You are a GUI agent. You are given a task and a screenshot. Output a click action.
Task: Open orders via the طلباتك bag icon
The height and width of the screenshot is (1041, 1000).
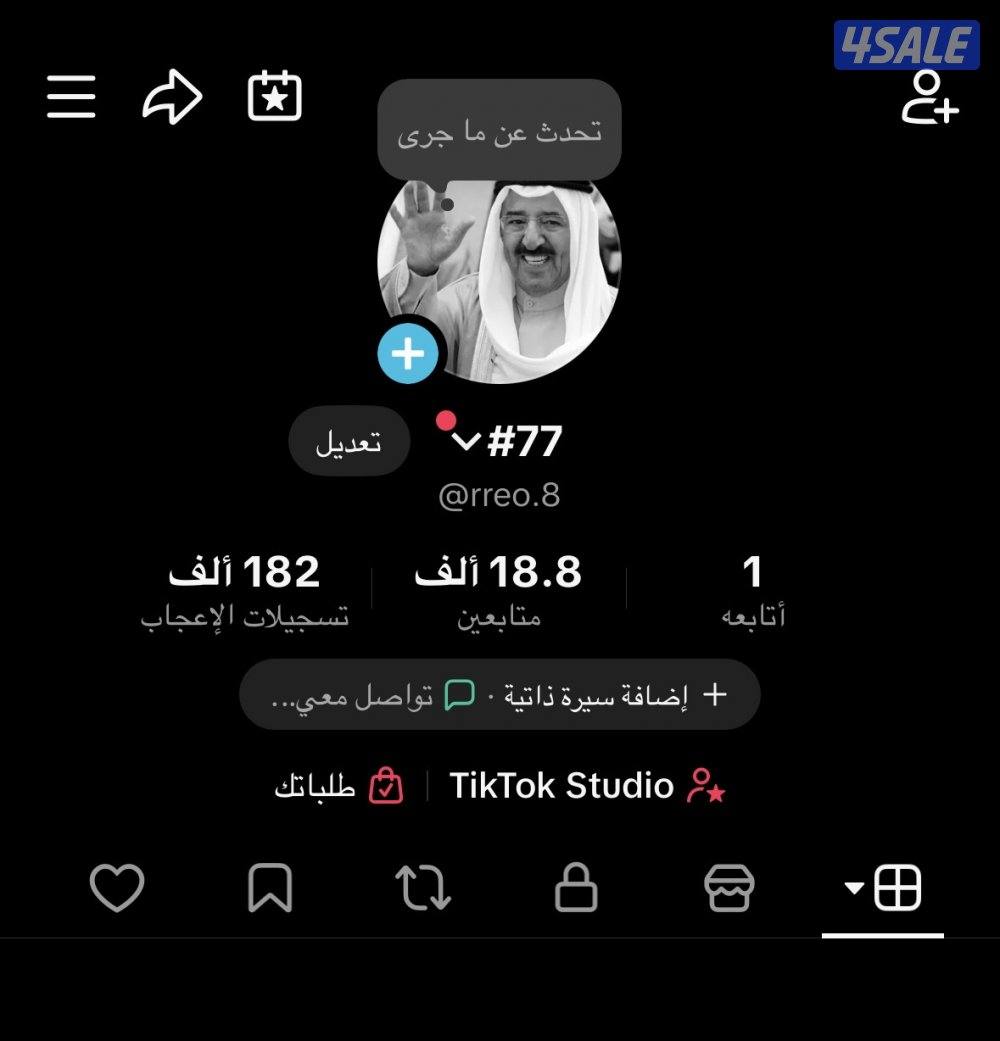click(x=340, y=786)
